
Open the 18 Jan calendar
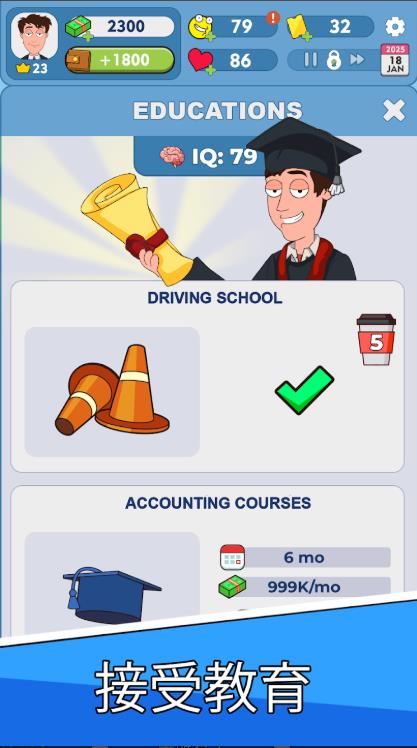click(395, 60)
